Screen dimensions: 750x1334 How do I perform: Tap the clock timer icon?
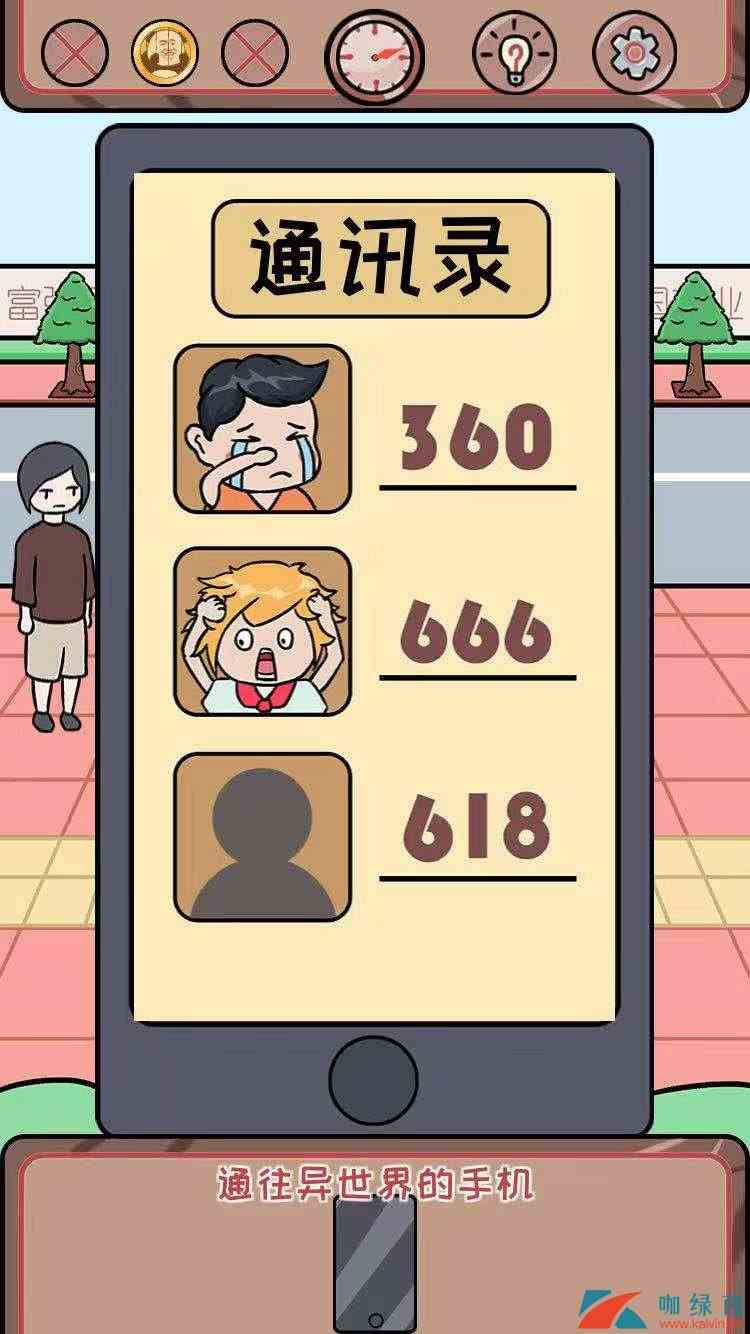click(x=375, y=54)
